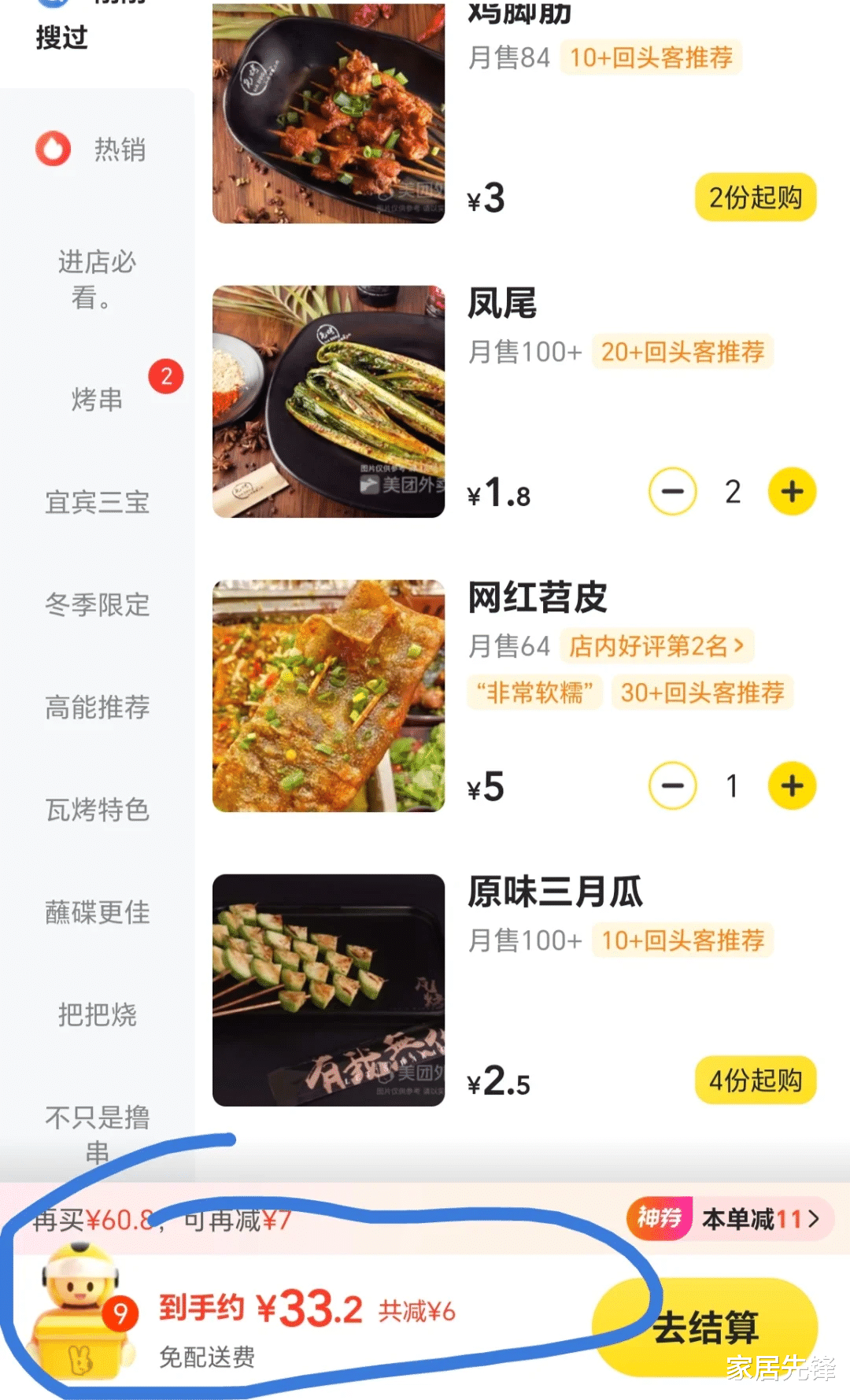Screen dimensions: 850x1400
Task: Remove one 网红苕皮 from cart
Action: pos(673,785)
